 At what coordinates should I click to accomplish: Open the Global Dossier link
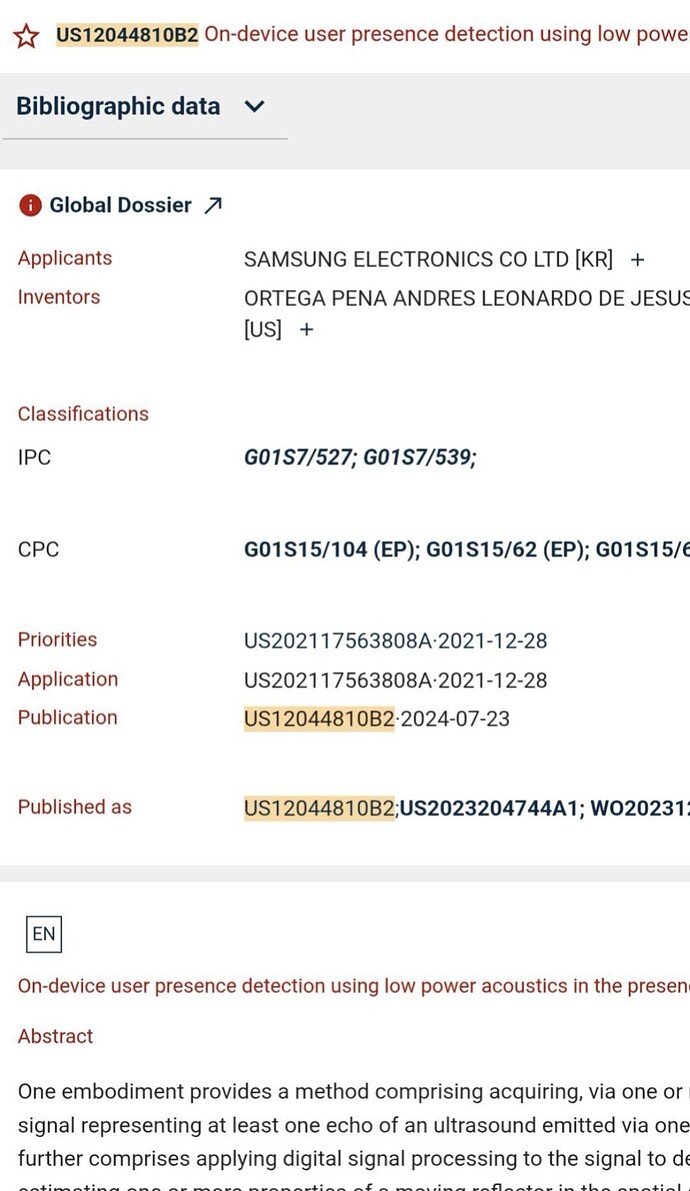click(x=135, y=205)
